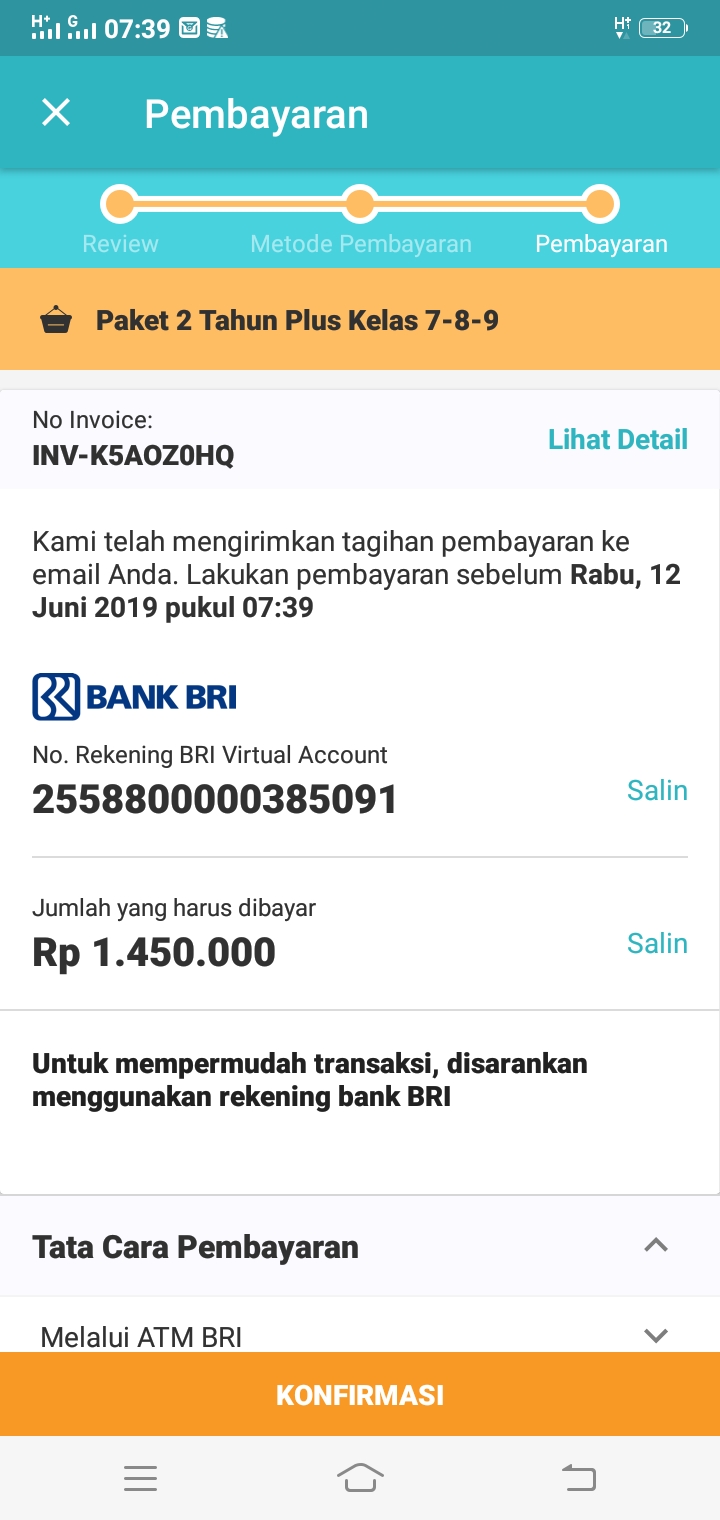The height and width of the screenshot is (1520, 720).
Task: Copy the BRI Virtual Account number
Action: click(656, 790)
